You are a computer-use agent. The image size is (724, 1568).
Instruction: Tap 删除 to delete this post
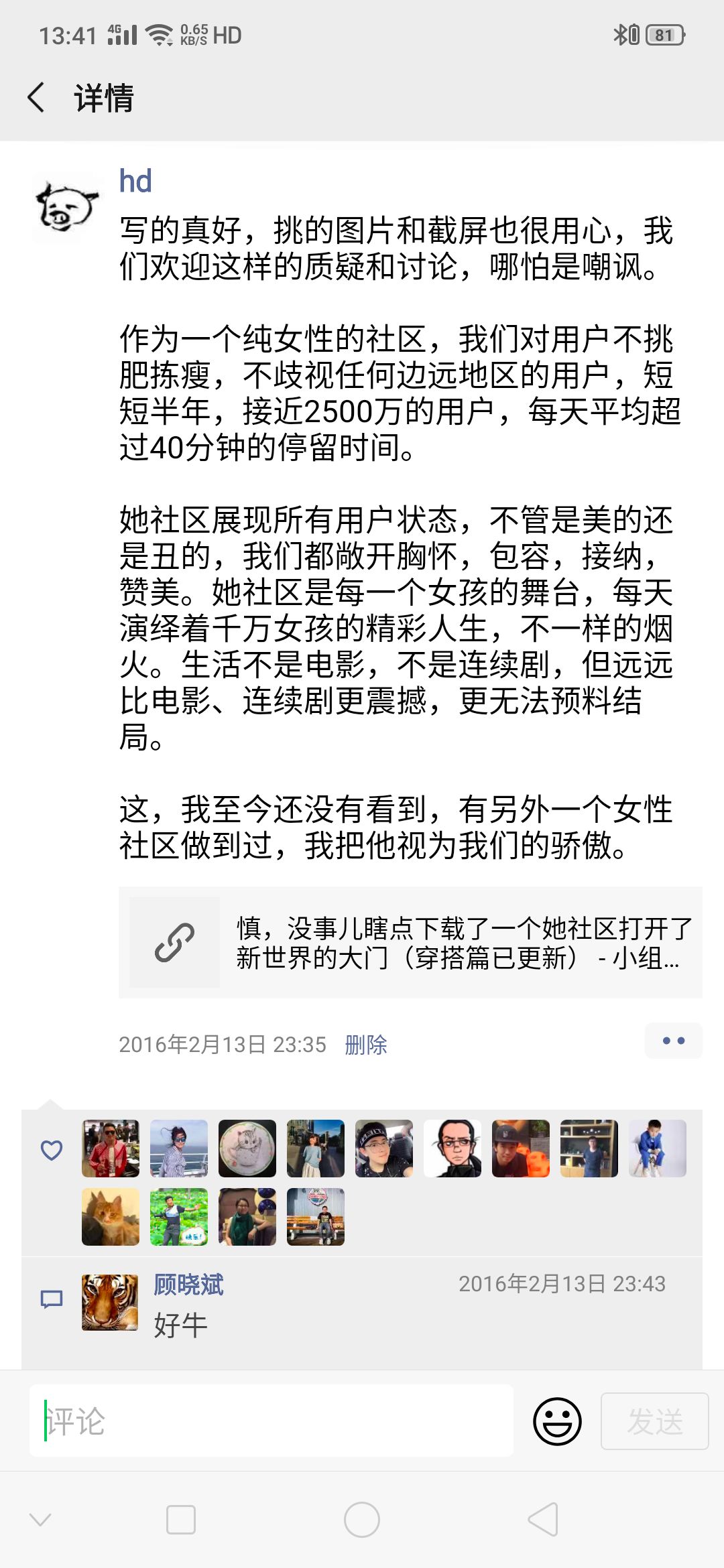pyautogui.click(x=366, y=1045)
